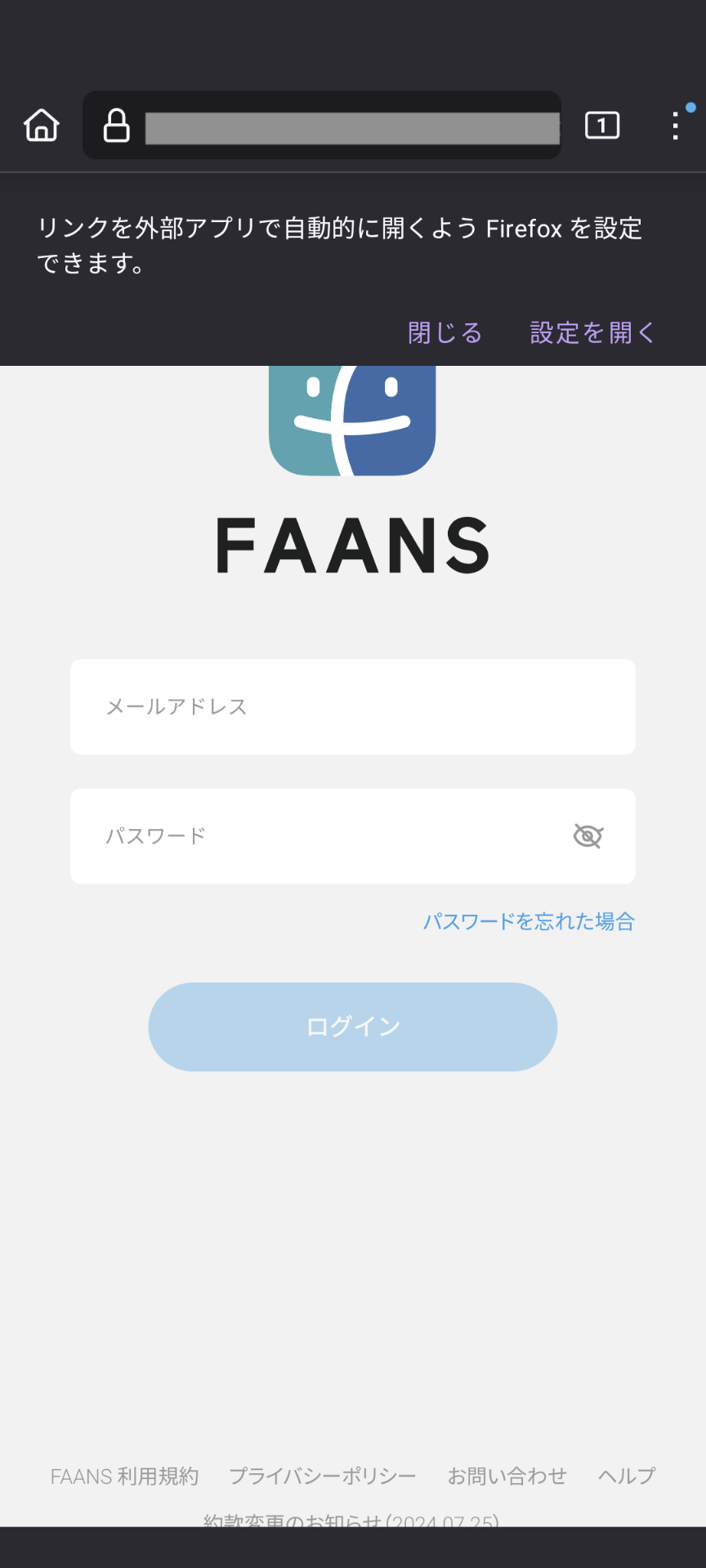Open パスワードを忘れた場合 link
The height and width of the screenshot is (1568, 706).
pyautogui.click(x=529, y=921)
